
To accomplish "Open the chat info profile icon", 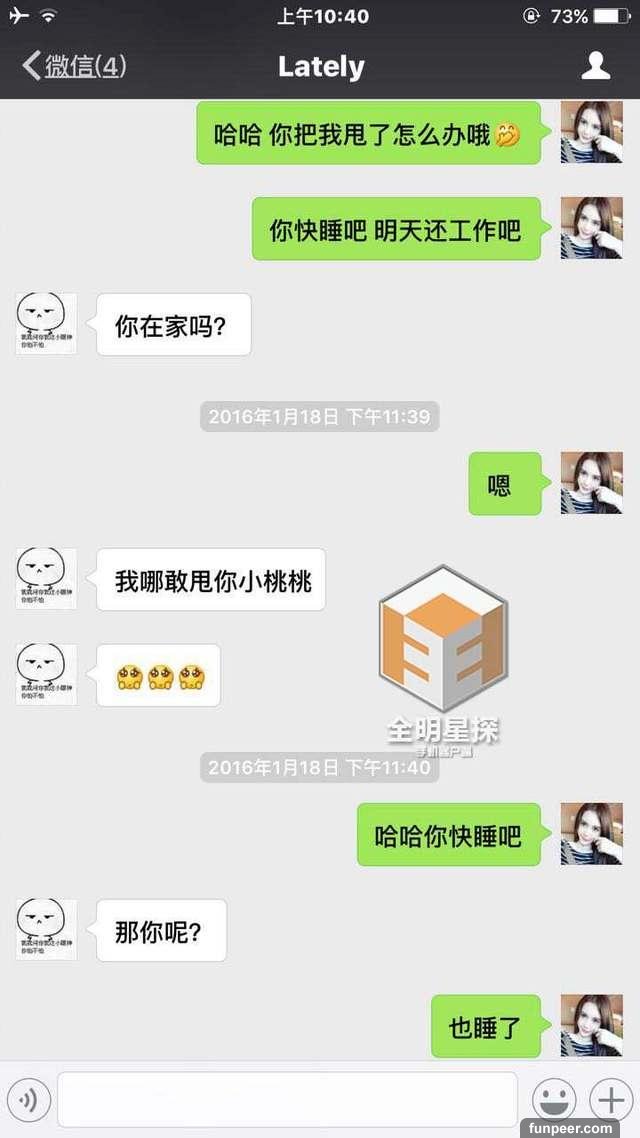I will (596, 66).
